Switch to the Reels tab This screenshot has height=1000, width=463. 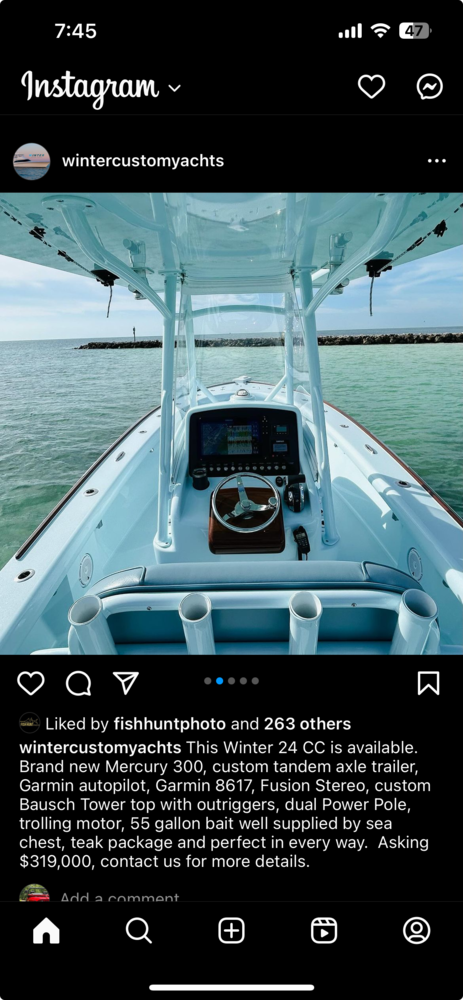click(324, 930)
